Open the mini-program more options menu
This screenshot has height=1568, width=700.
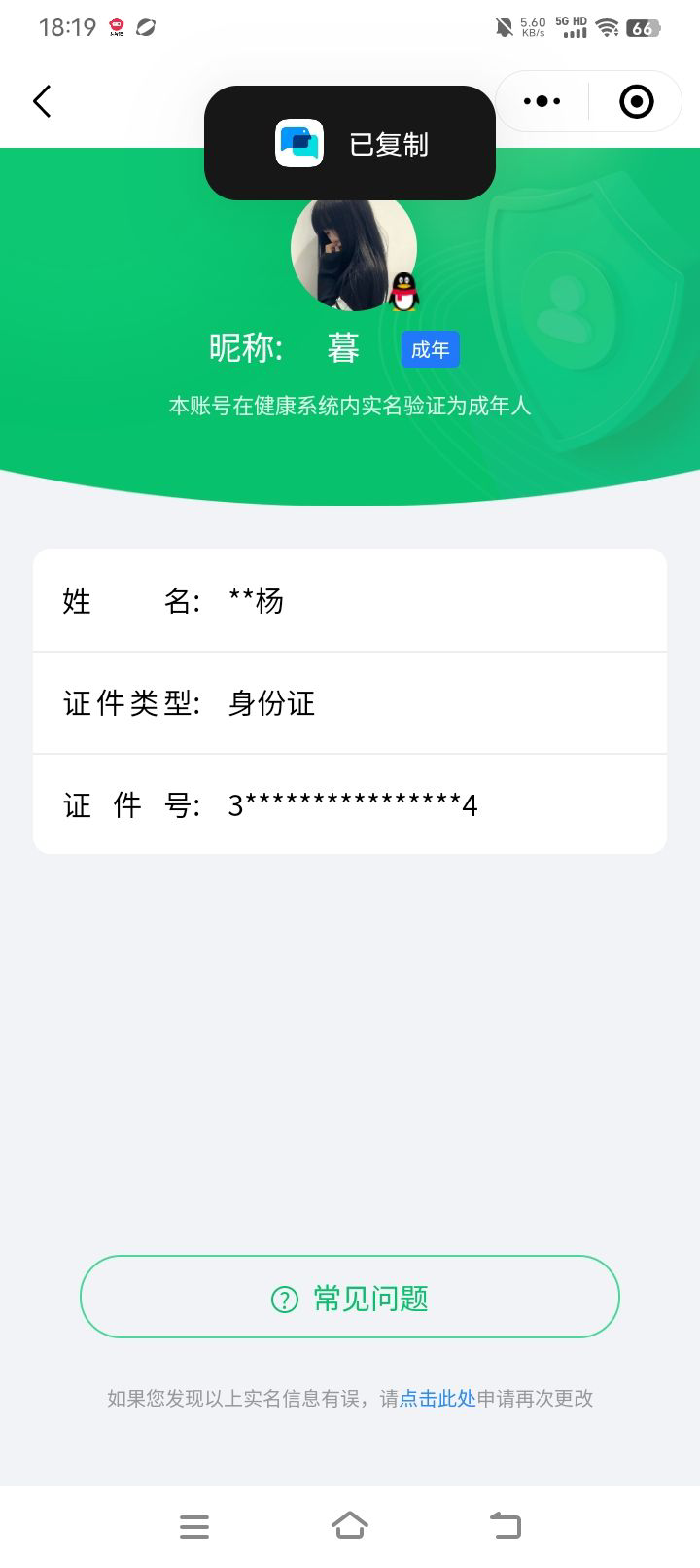tap(540, 100)
